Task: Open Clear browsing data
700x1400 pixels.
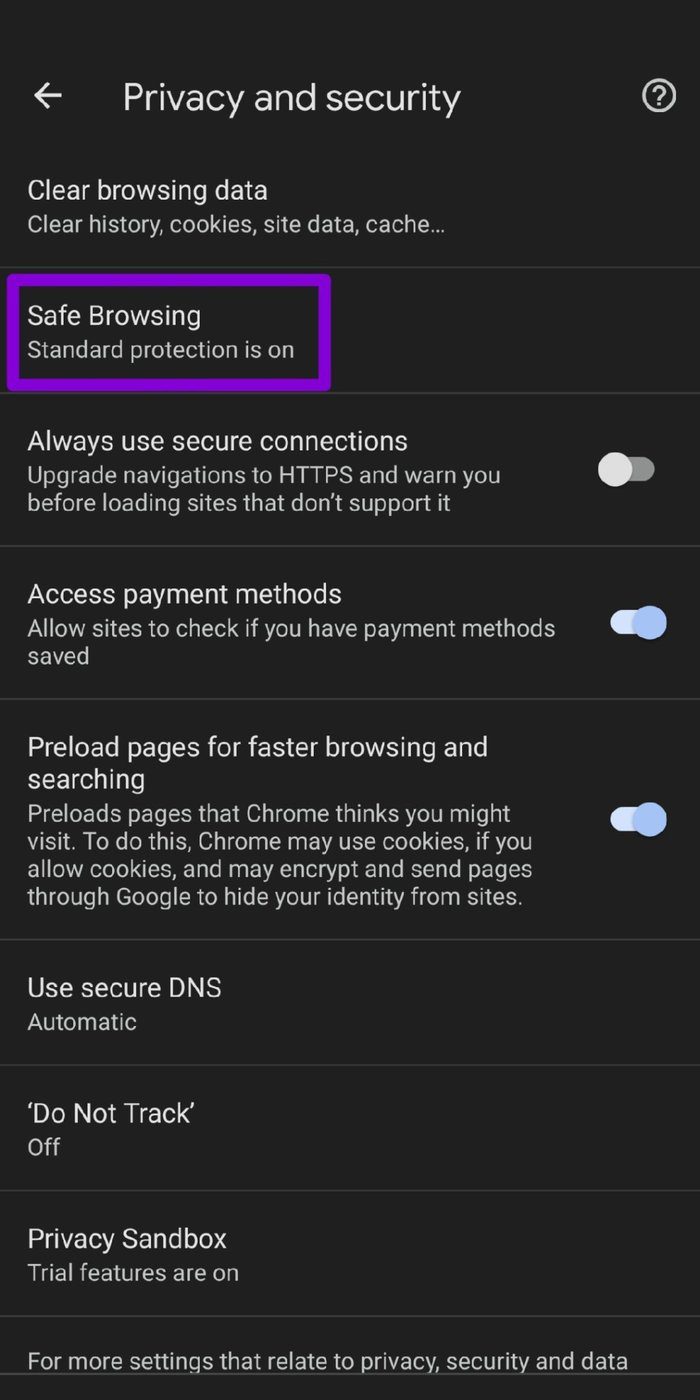Action: 350,205
